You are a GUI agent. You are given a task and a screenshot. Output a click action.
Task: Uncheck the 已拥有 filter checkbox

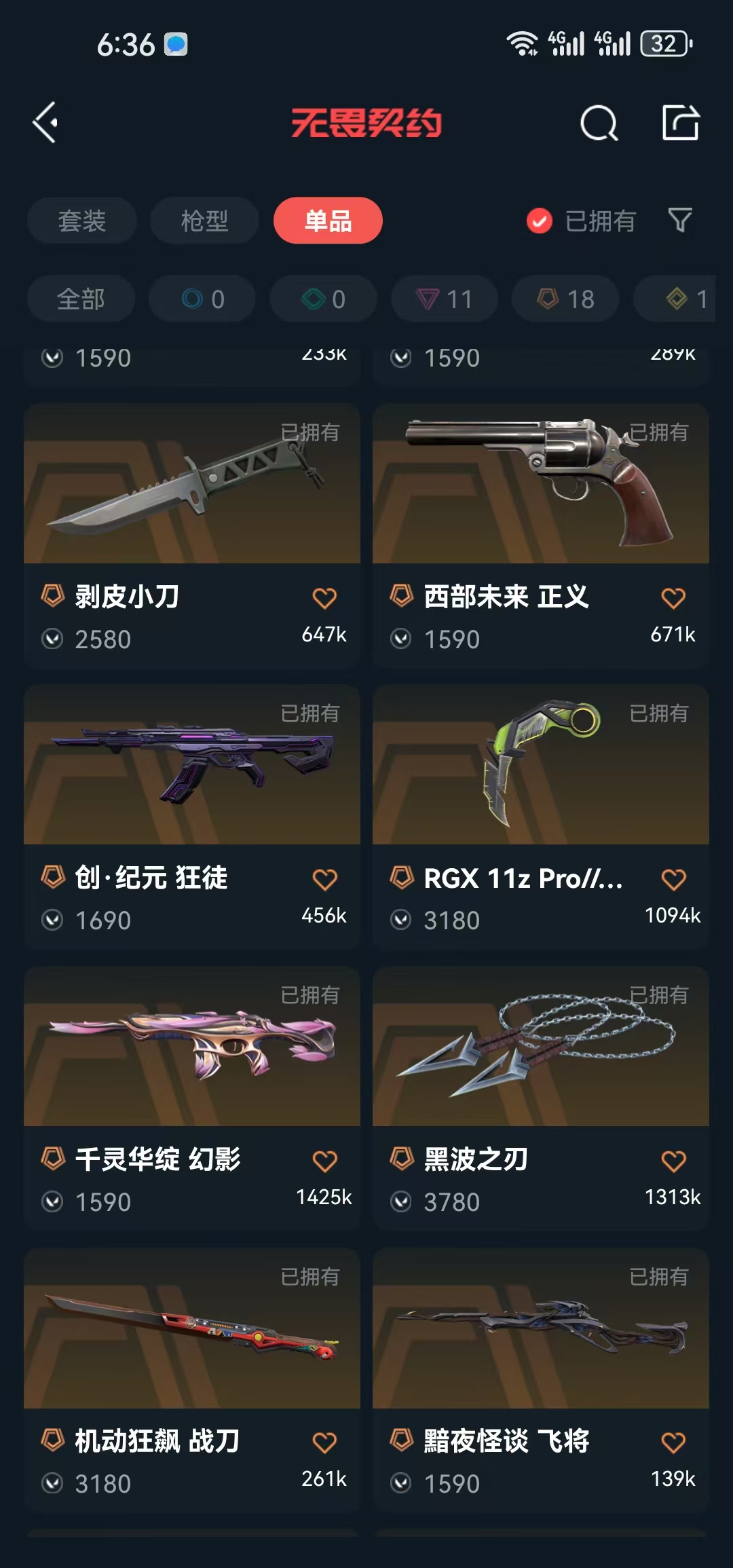pos(540,221)
